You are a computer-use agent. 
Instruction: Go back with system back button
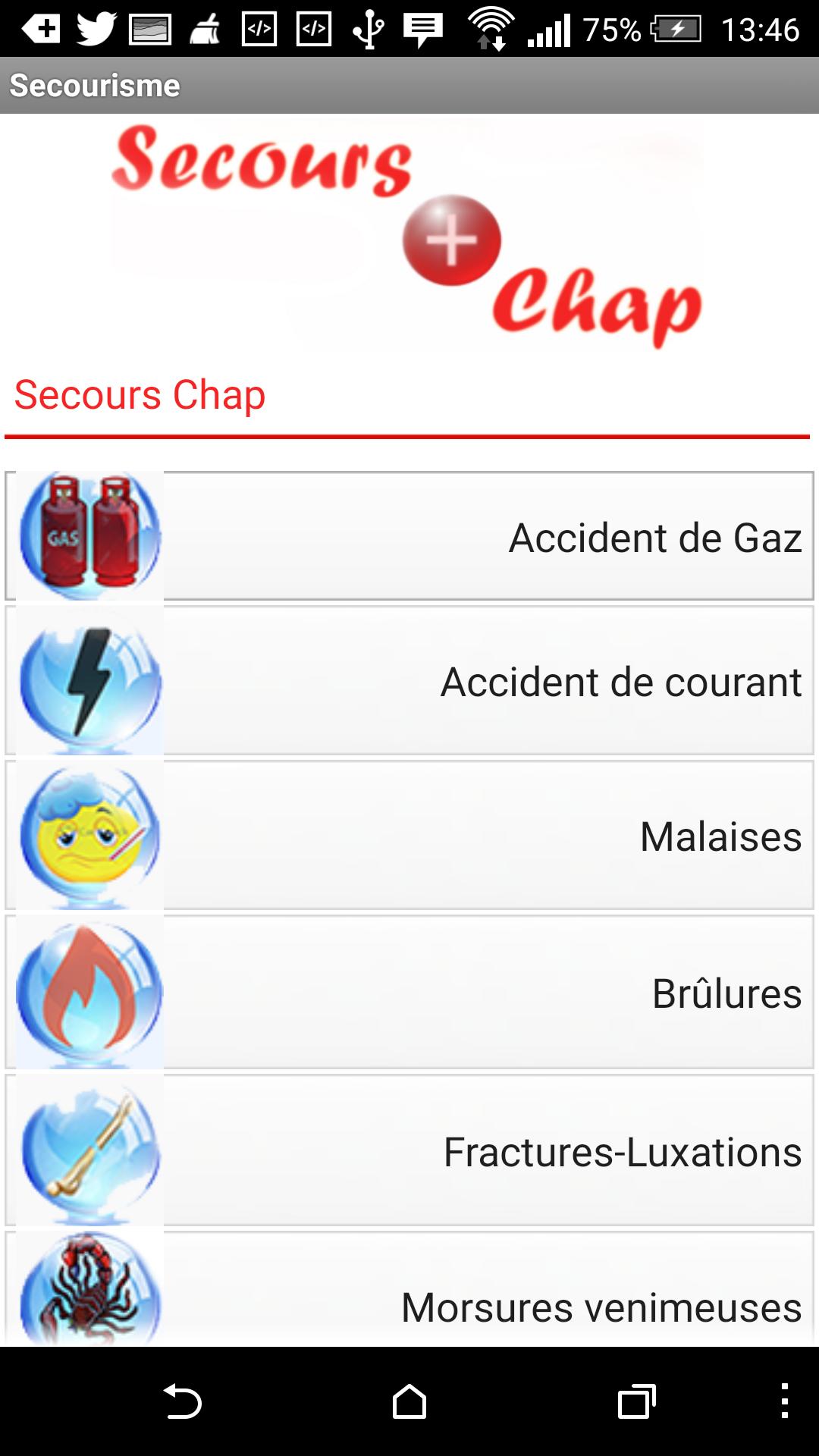(183, 1401)
